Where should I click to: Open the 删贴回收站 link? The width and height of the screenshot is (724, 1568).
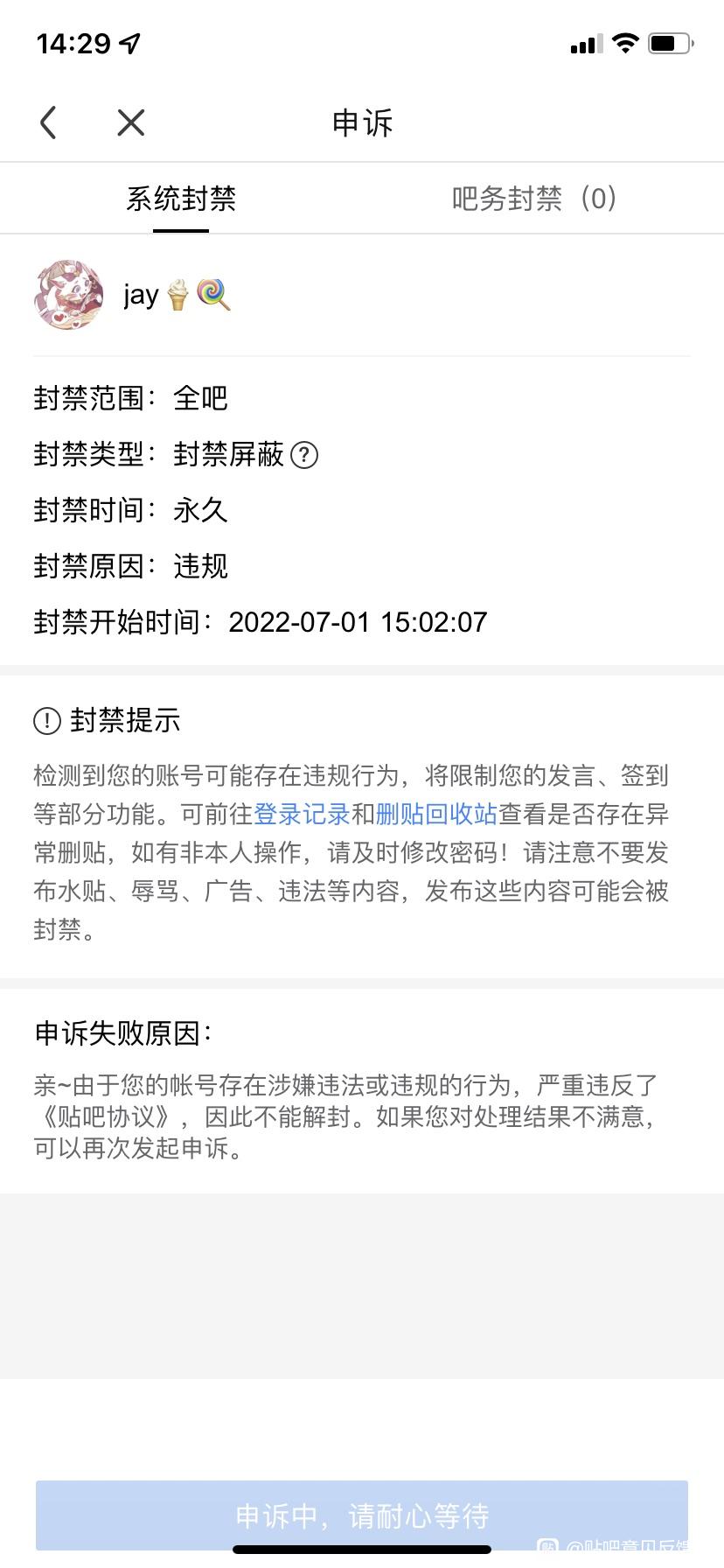pyautogui.click(x=436, y=814)
